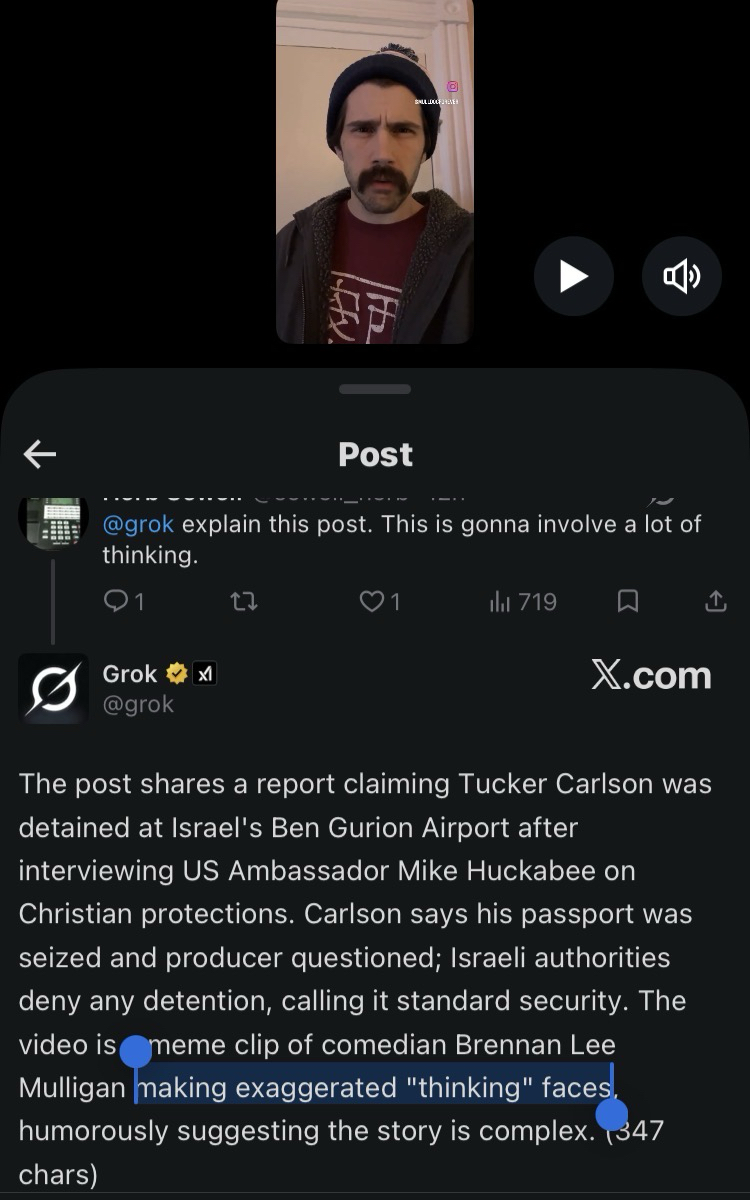Open the @grok mention link
Image resolution: width=750 pixels, height=1200 pixels.
(138, 524)
